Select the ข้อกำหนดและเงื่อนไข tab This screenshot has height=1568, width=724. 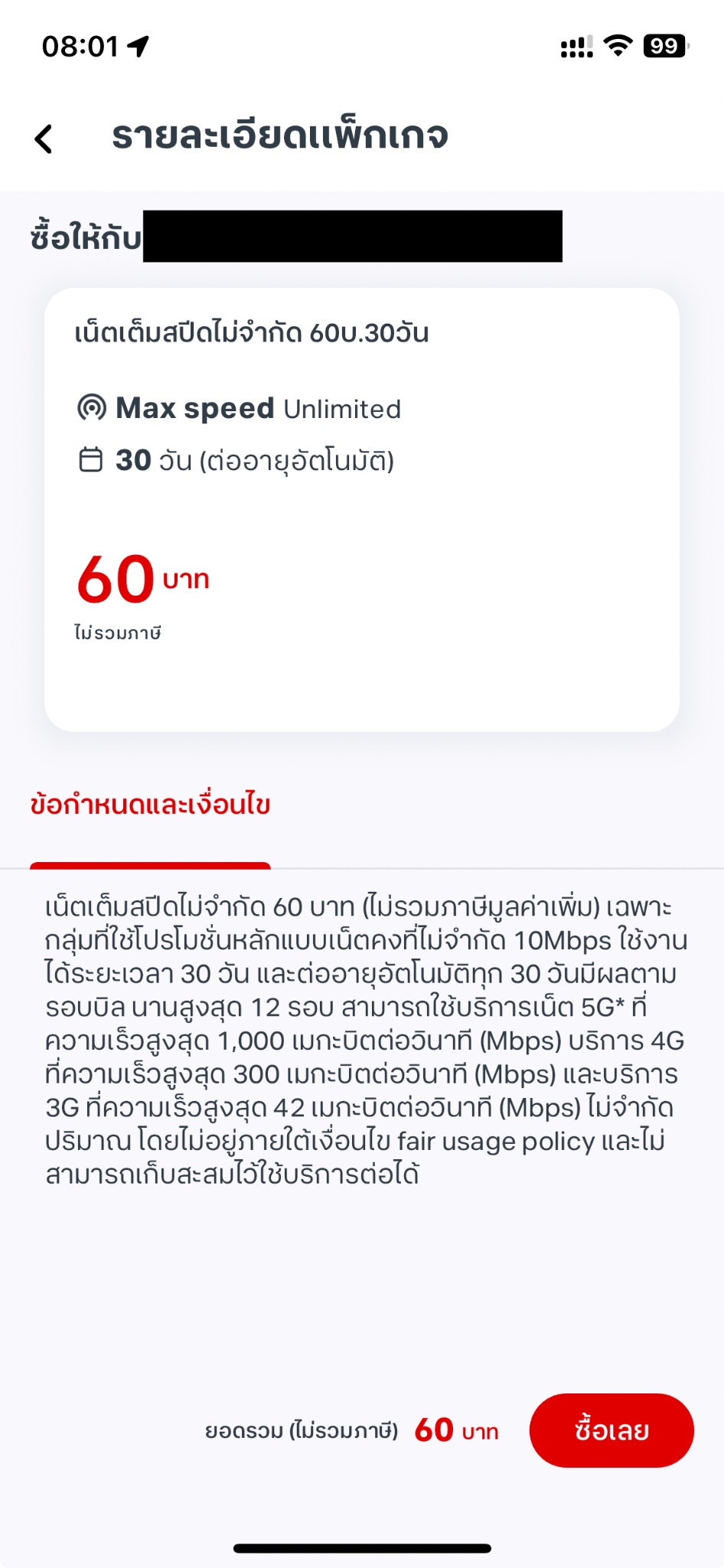pyautogui.click(x=150, y=805)
